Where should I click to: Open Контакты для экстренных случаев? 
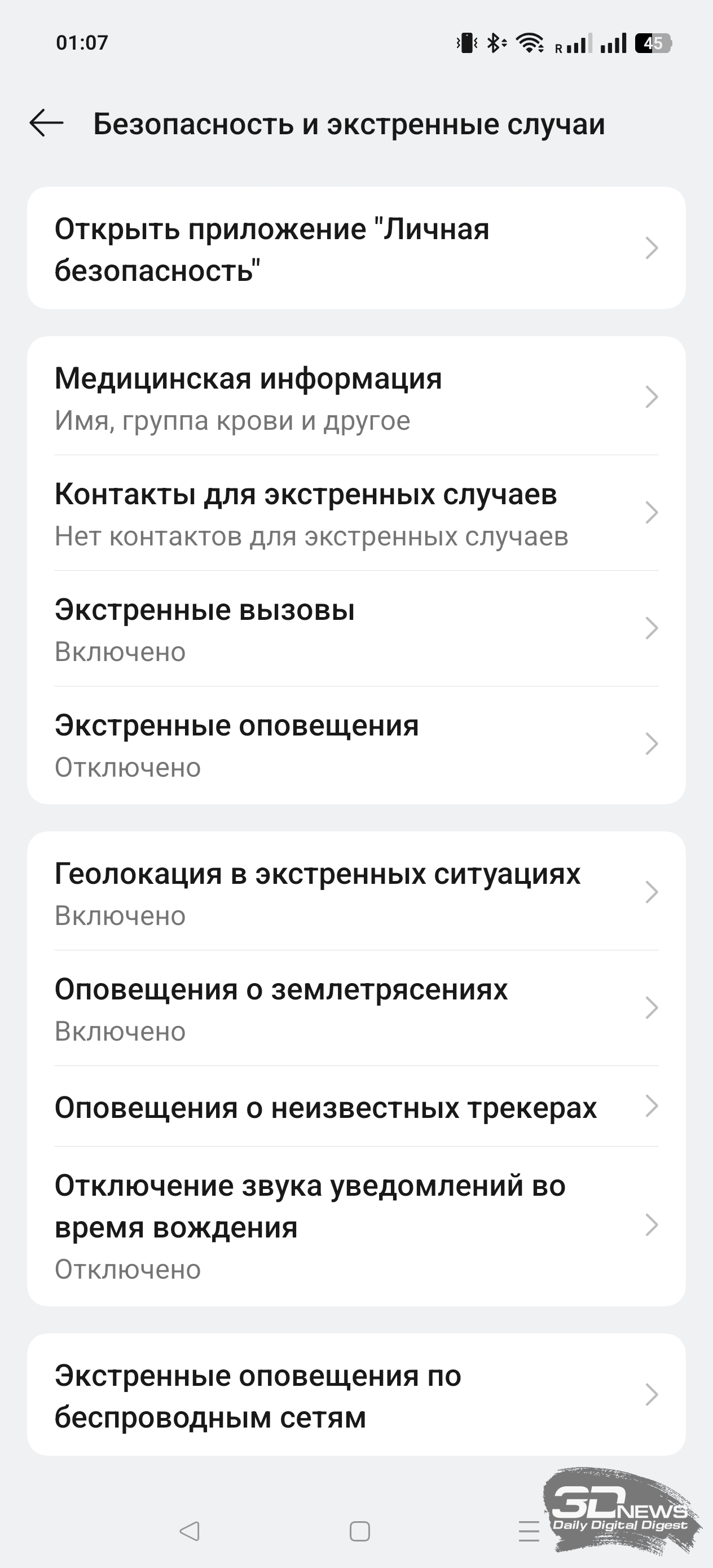[x=356, y=513]
